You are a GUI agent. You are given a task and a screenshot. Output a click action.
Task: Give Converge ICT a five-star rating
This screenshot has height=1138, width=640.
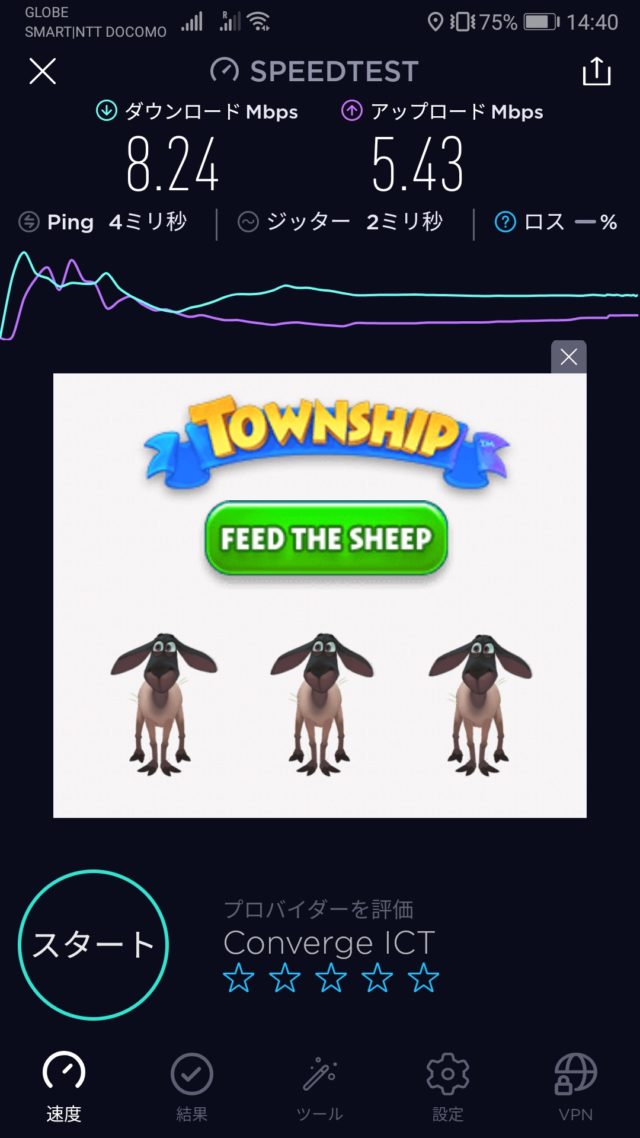(424, 977)
